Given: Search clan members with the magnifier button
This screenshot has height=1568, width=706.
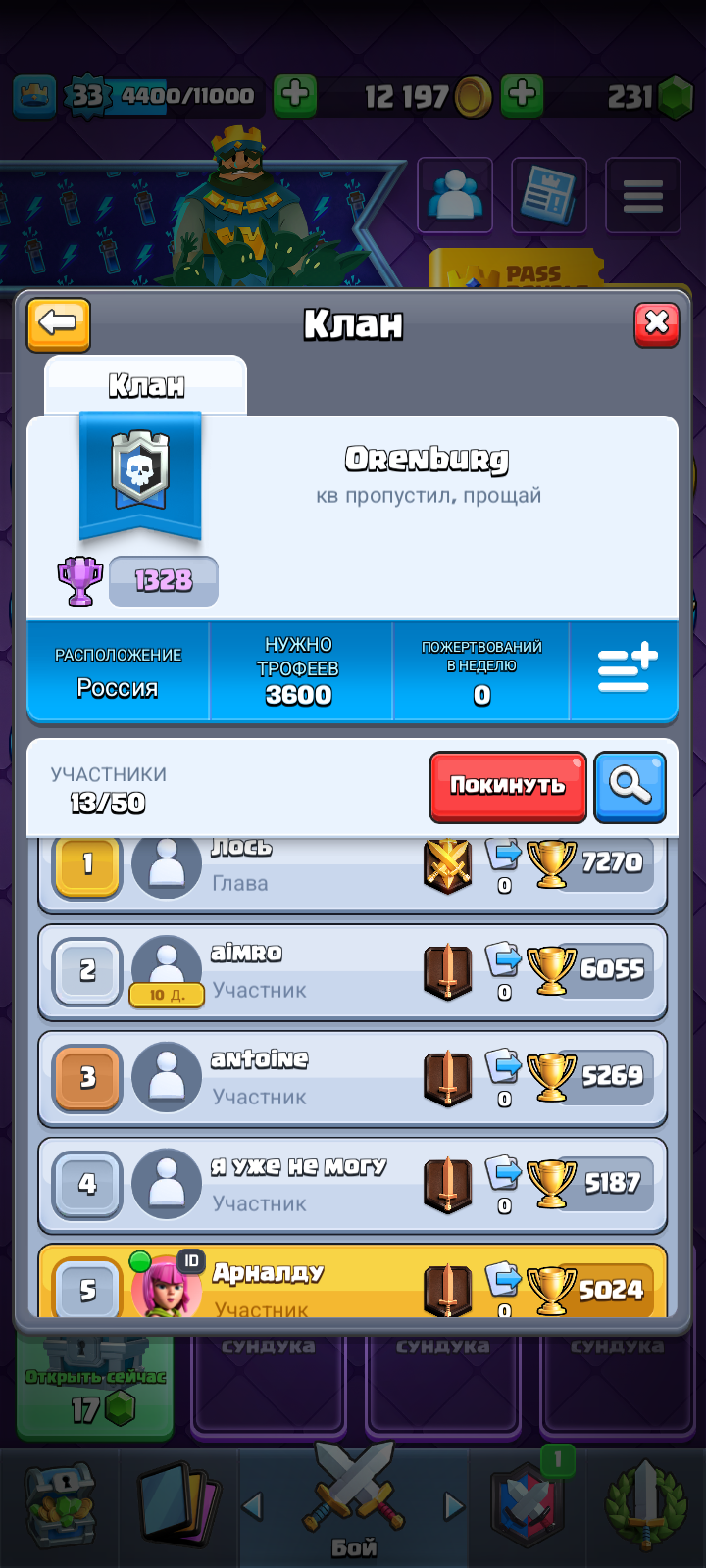Looking at the screenshot, I should tap(630, 786).
